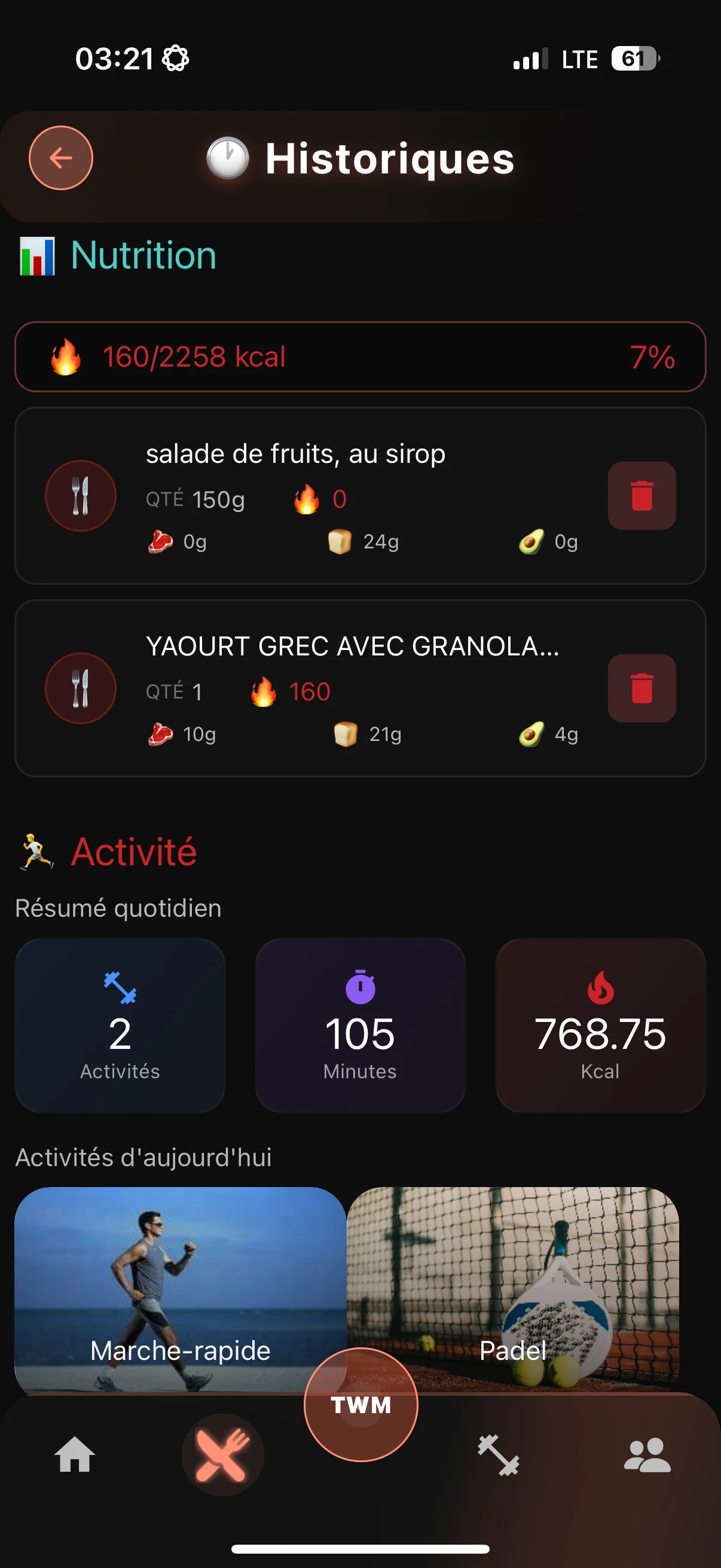721x1568 pixels.
Task: Switch to the home tab
Action: click(75, 1455)
